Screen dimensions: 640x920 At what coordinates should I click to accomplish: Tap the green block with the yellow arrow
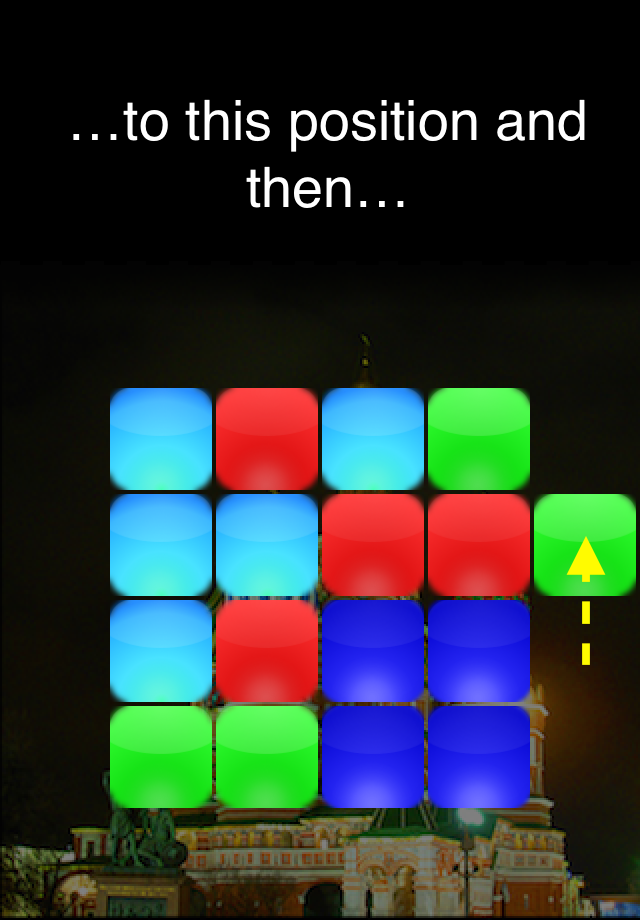click(585, 545)
